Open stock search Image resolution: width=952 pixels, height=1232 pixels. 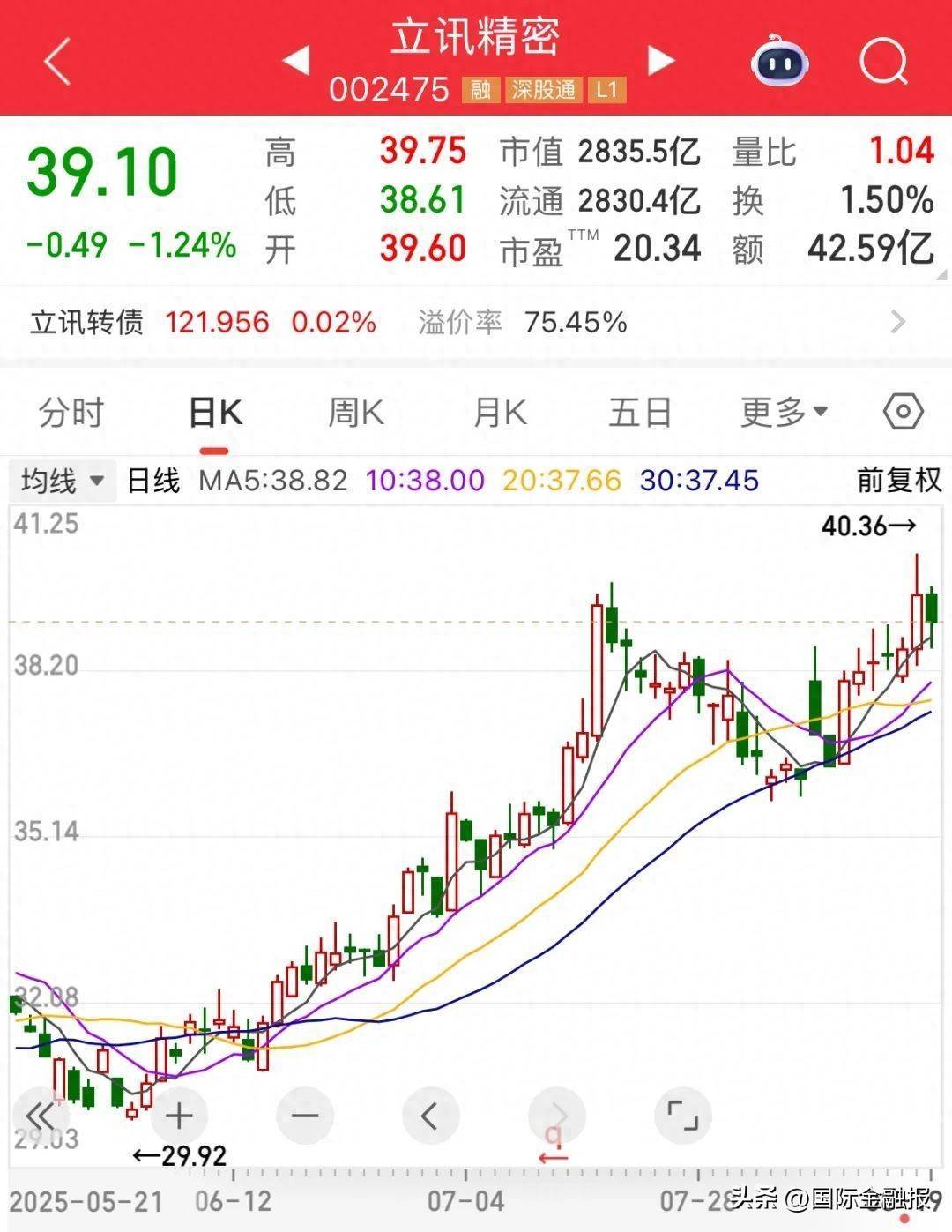[883, 61]
